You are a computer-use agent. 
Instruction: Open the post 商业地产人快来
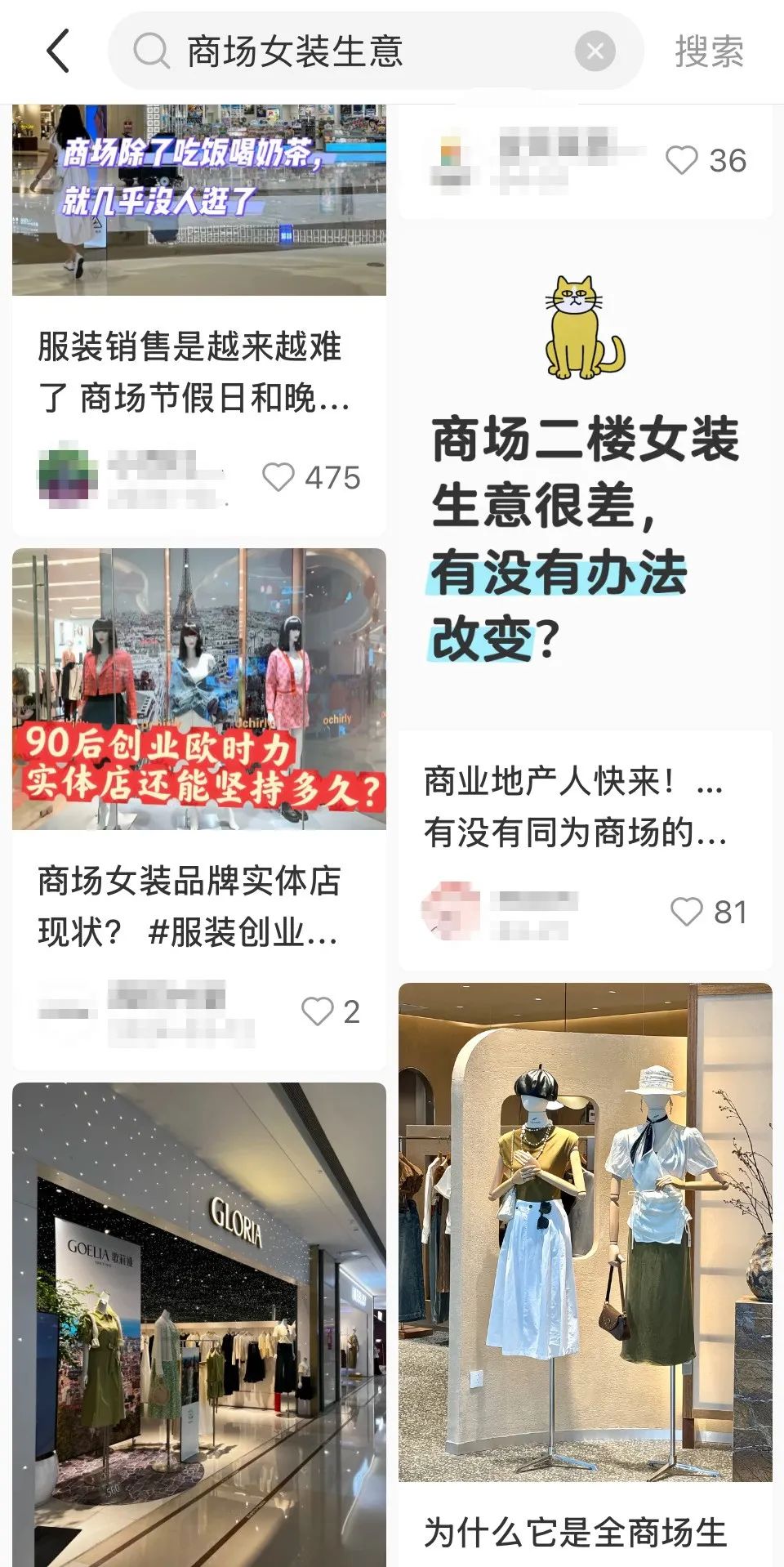pyautogui.click(x=574, y=806)
